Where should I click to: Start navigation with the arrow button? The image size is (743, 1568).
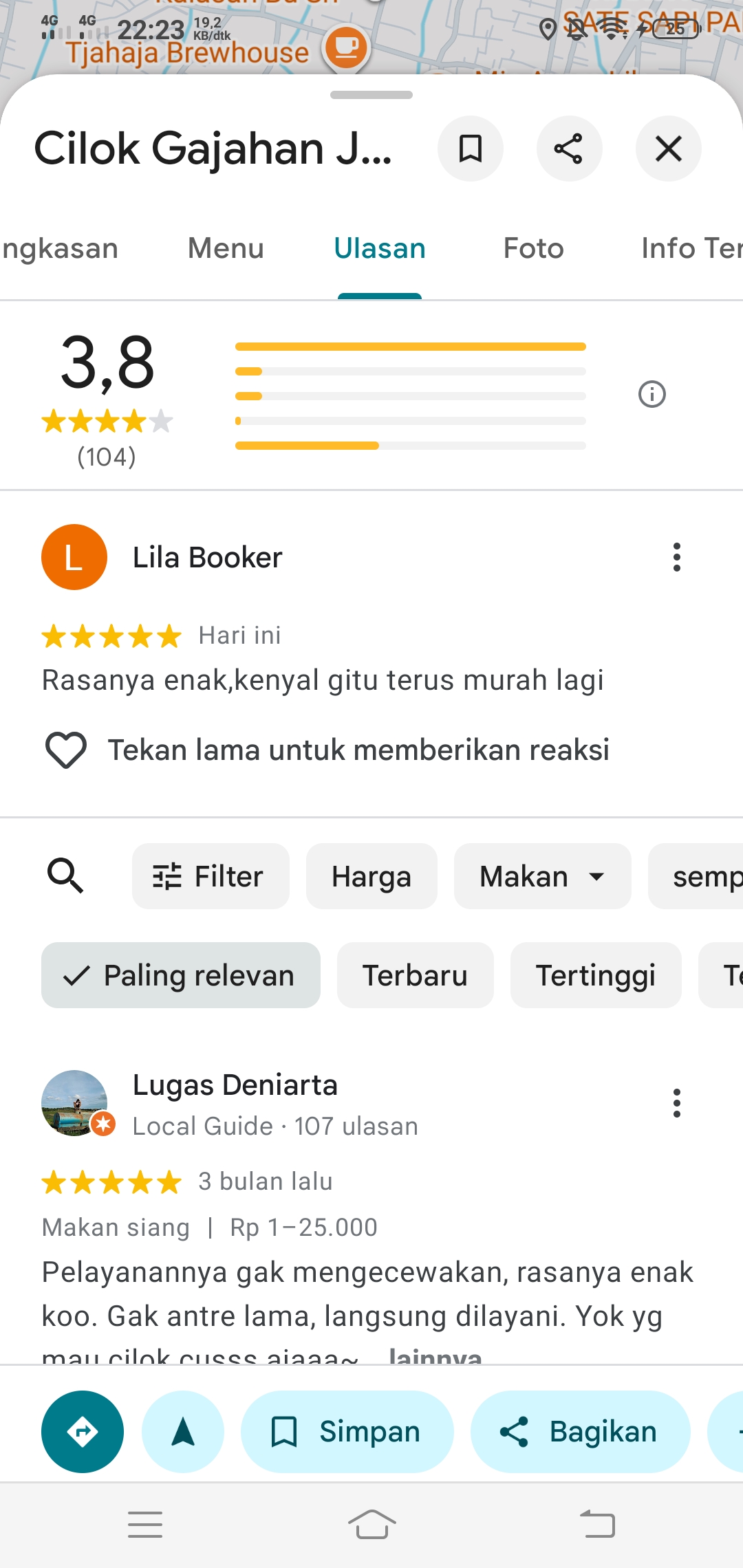pos(183,1432)
